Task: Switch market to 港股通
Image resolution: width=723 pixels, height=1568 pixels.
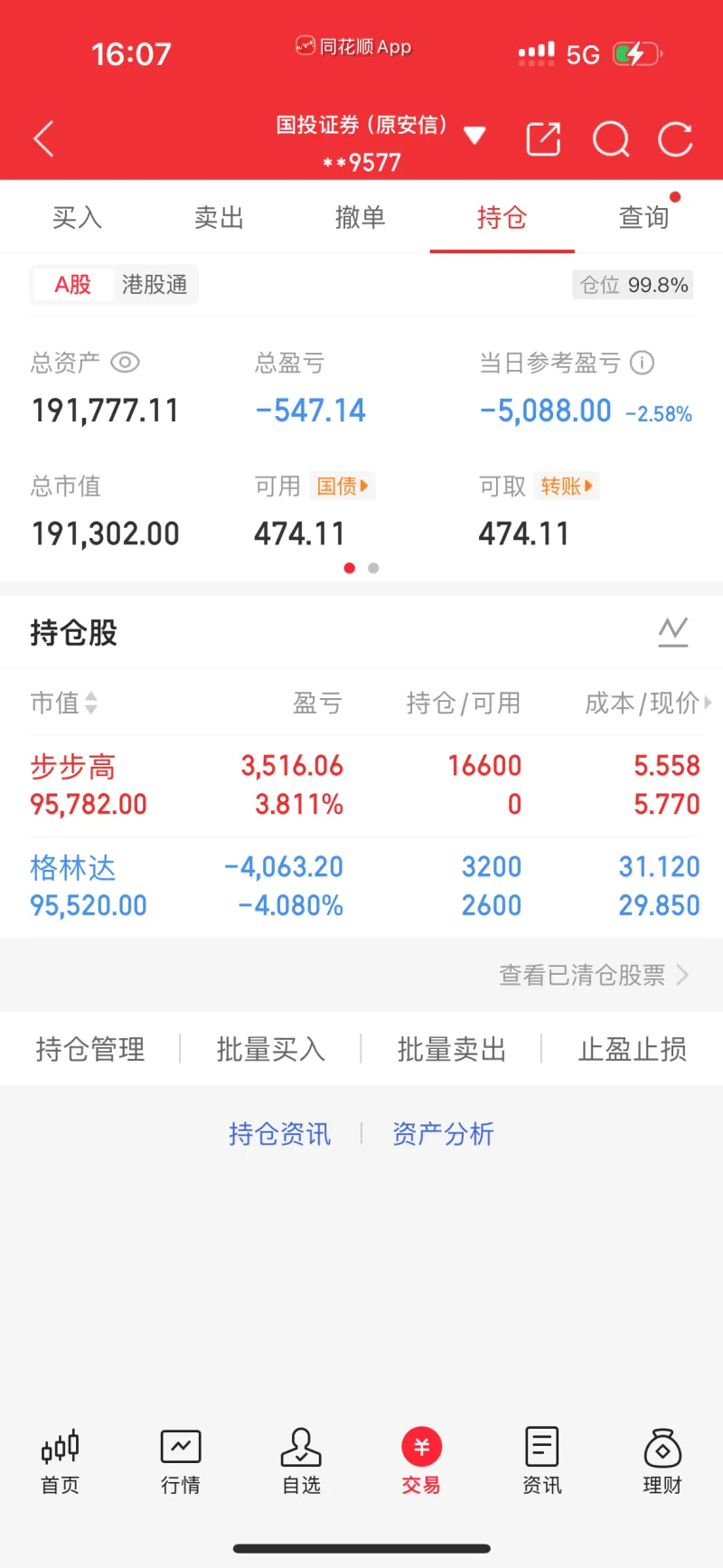Action: (154, 284)
